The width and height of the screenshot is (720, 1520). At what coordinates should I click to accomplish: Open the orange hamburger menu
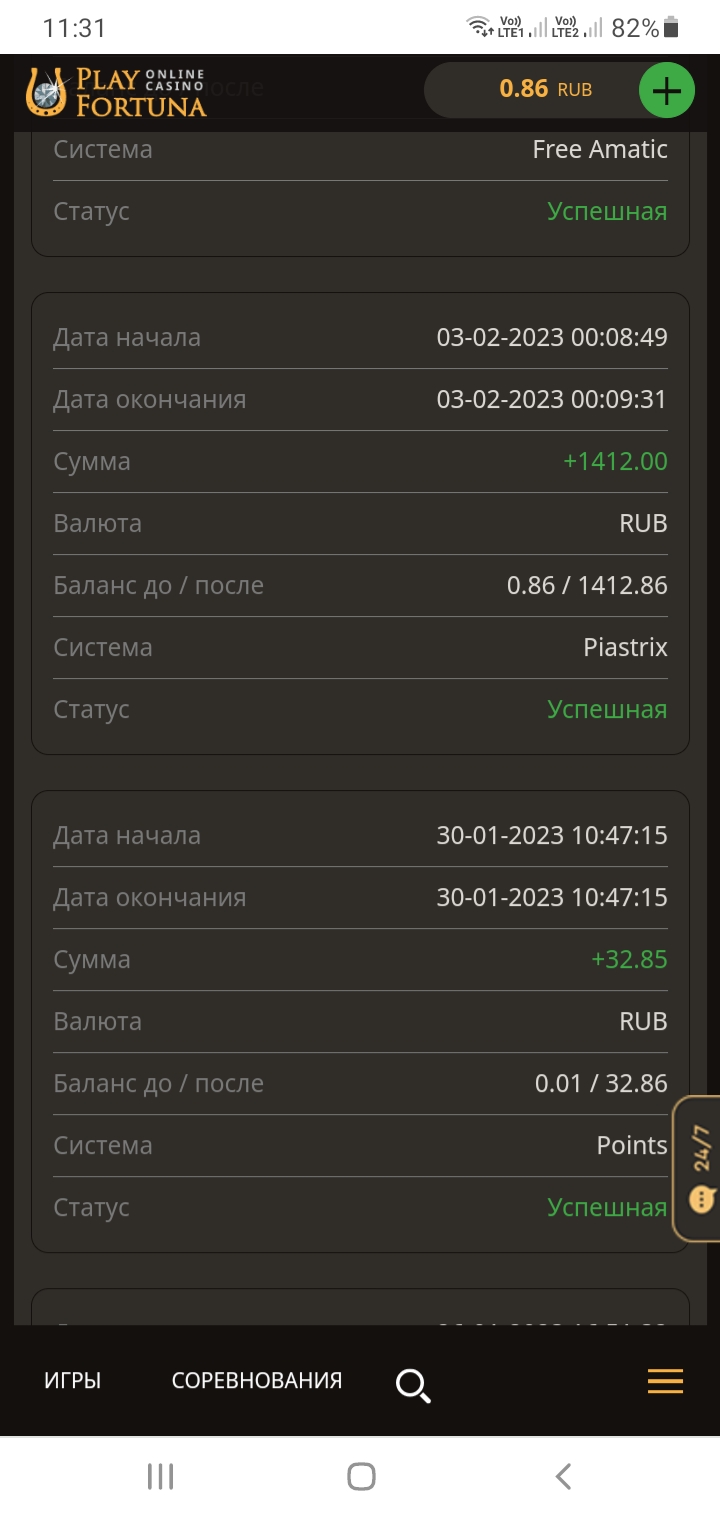coord(665,1381)
